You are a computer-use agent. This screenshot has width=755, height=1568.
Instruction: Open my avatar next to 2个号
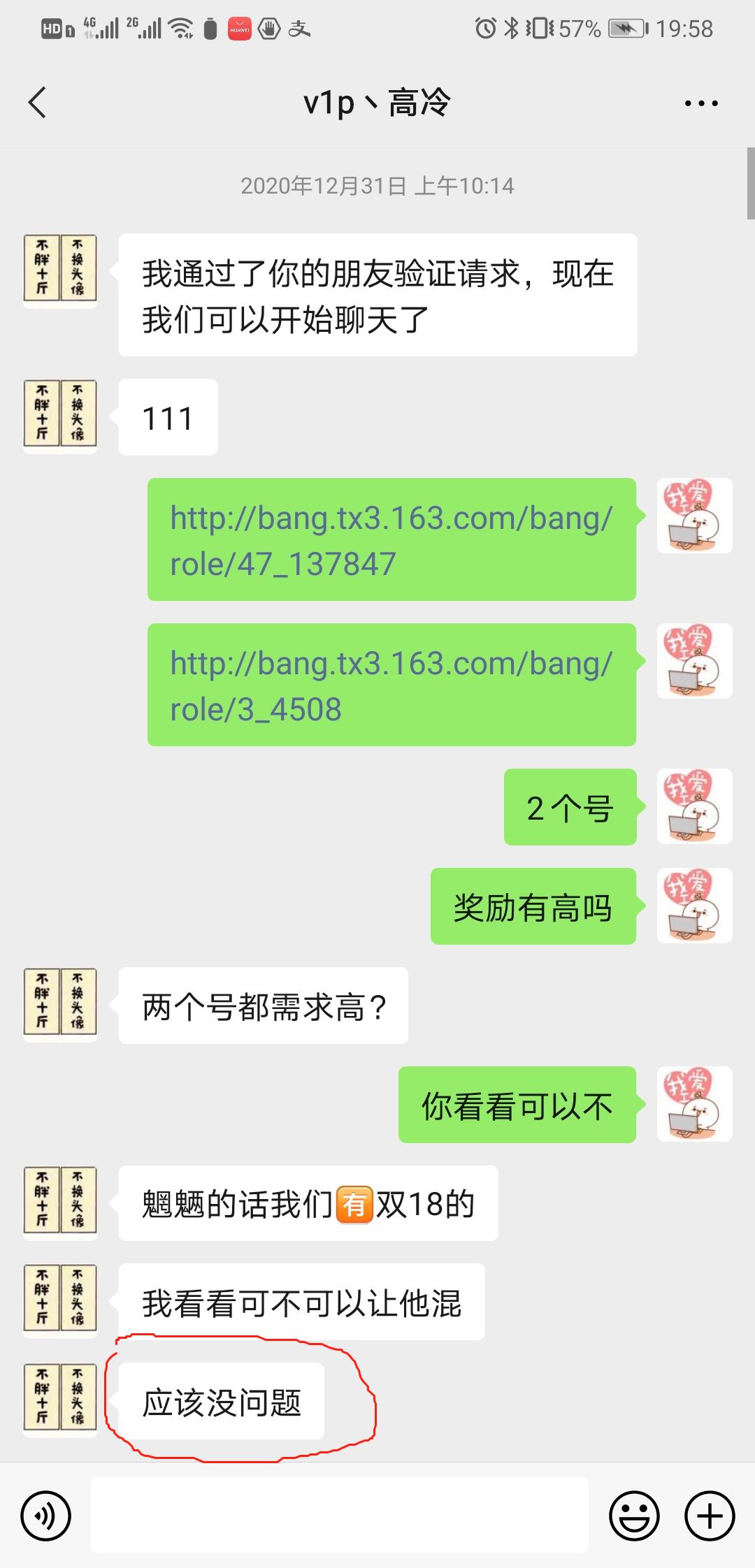[x=694, y=806]
